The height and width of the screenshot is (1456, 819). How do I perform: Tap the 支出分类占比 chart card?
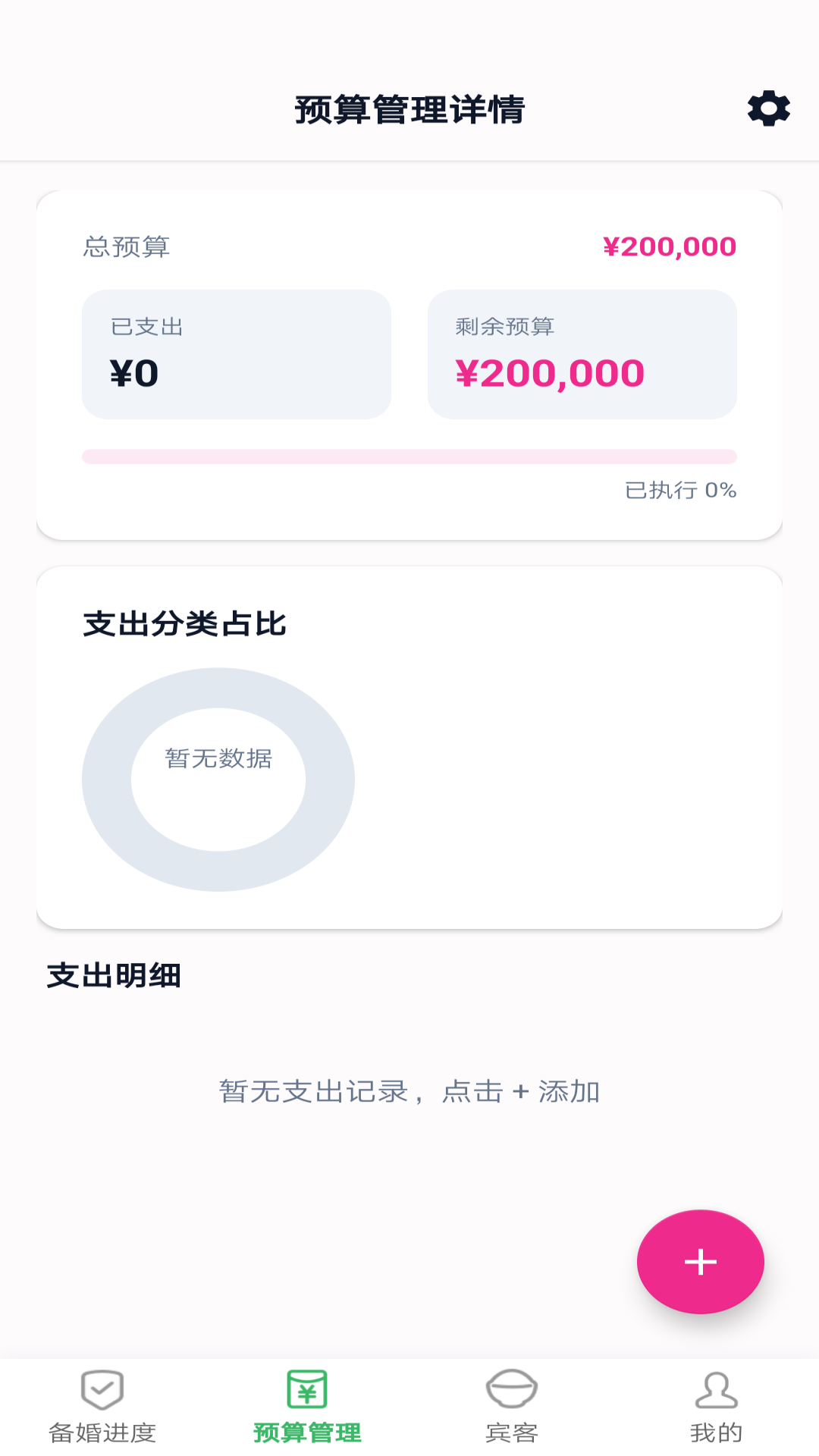pyautogui.click(x=409, y=747)
